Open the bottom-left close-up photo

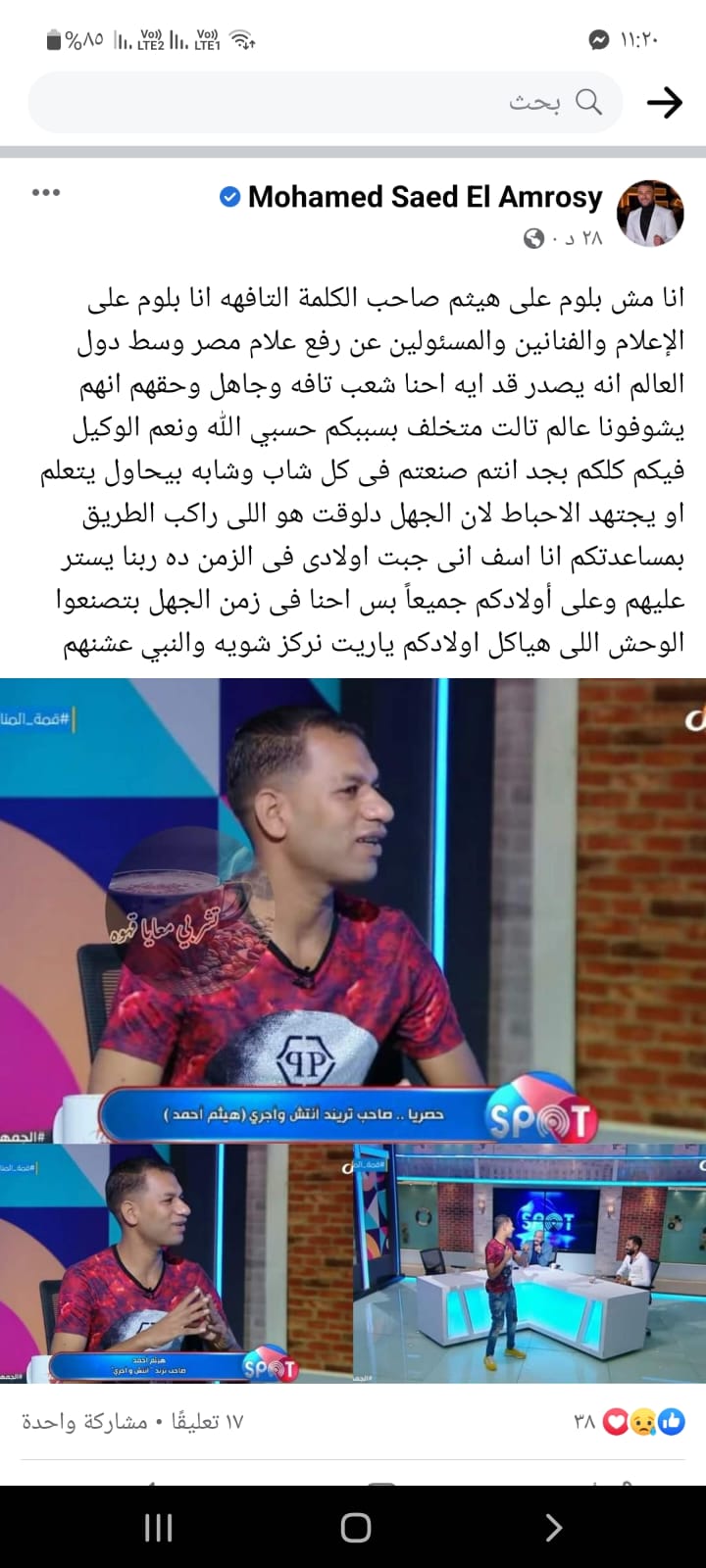176,1264
